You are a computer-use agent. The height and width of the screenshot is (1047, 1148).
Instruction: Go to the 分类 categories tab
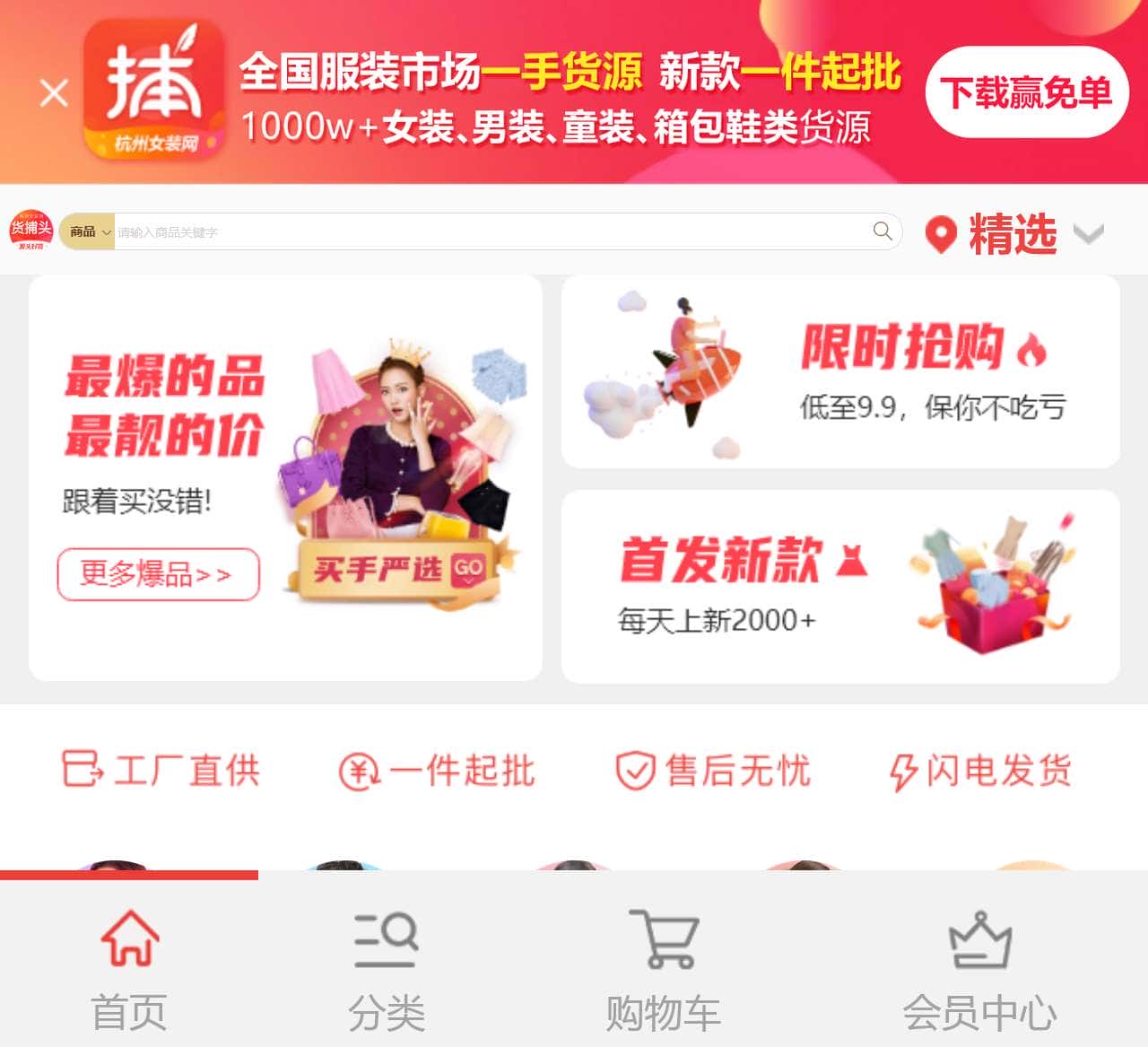387,969
